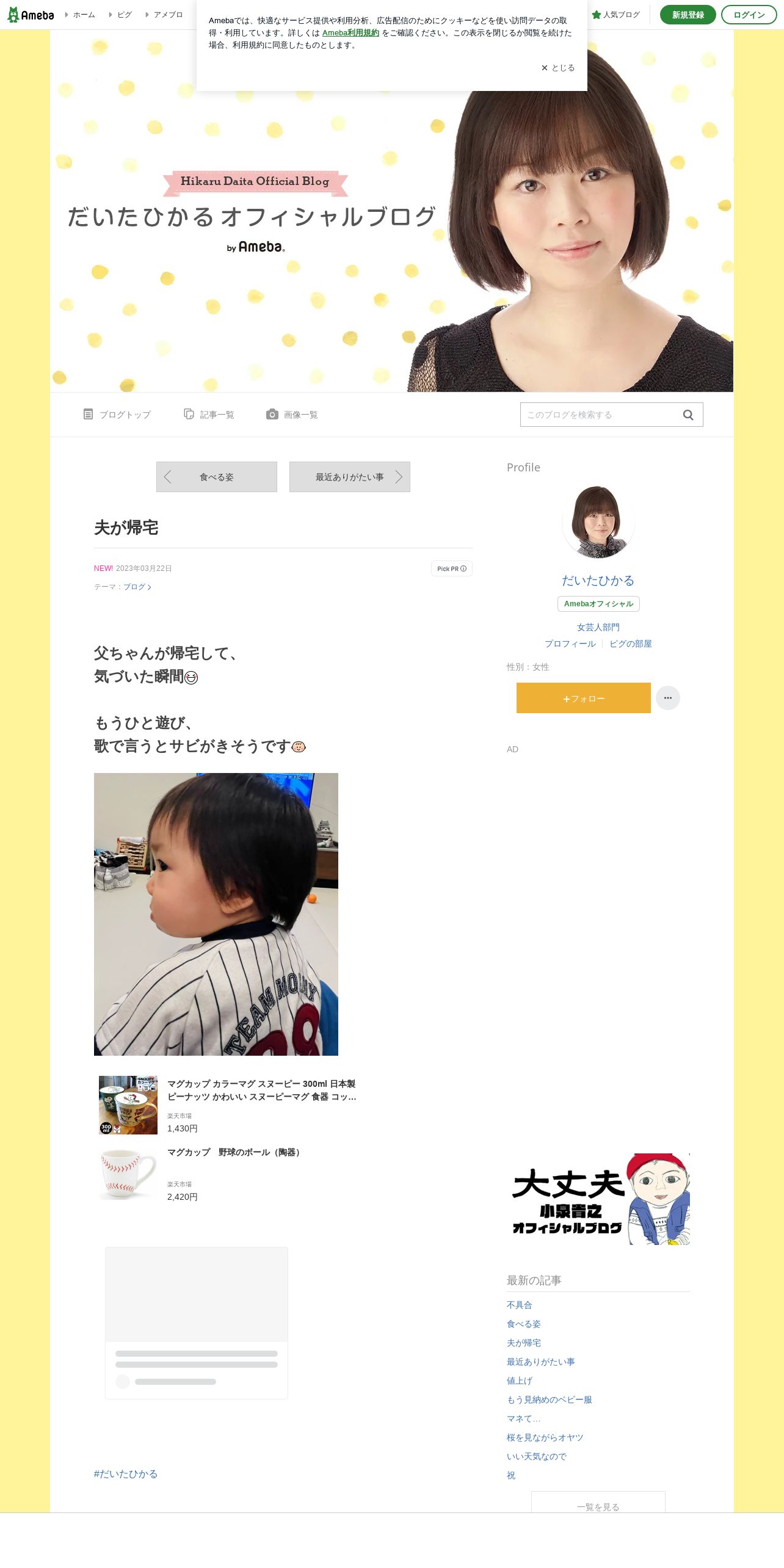Open the Ameba利用規約 link

[350, 33]
